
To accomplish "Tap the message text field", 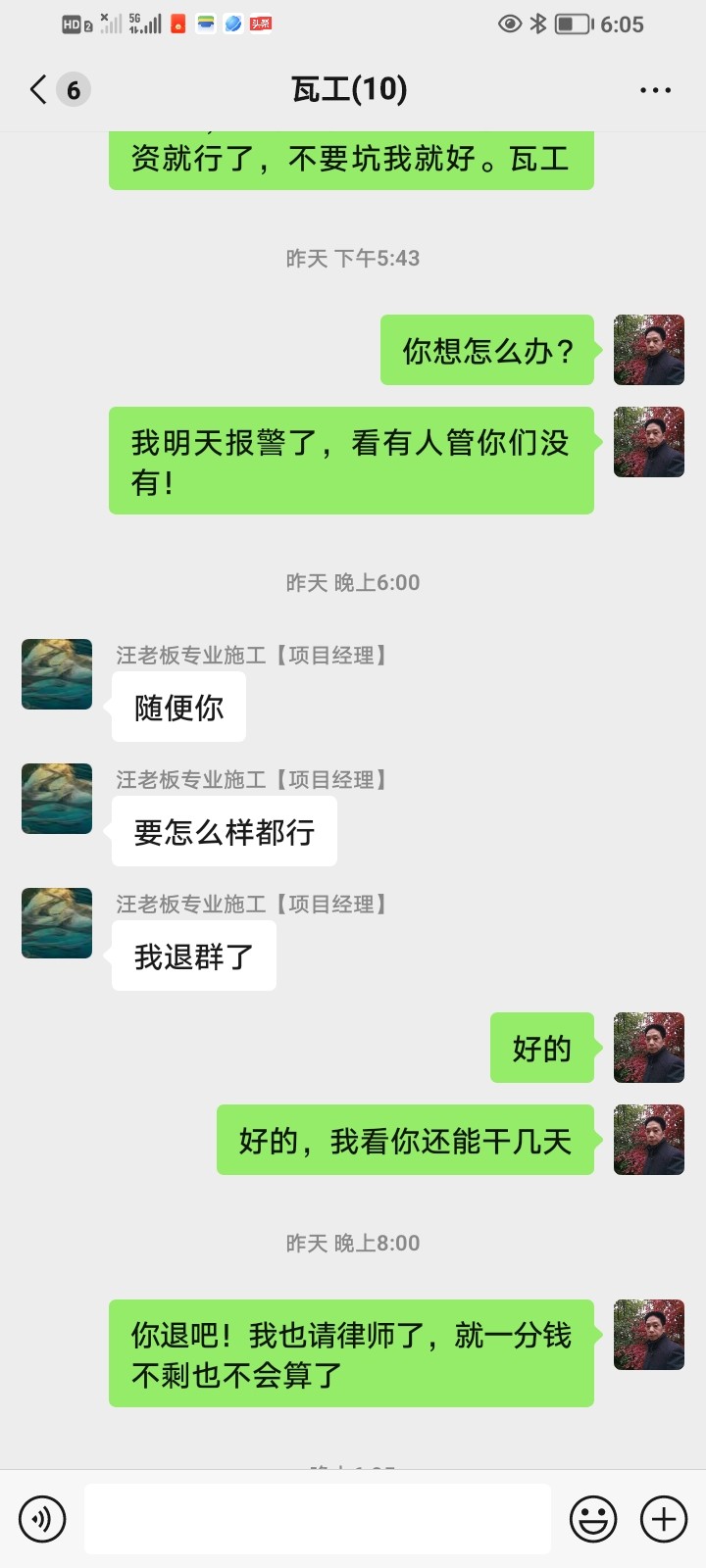I will click(x=317, y=1519).
